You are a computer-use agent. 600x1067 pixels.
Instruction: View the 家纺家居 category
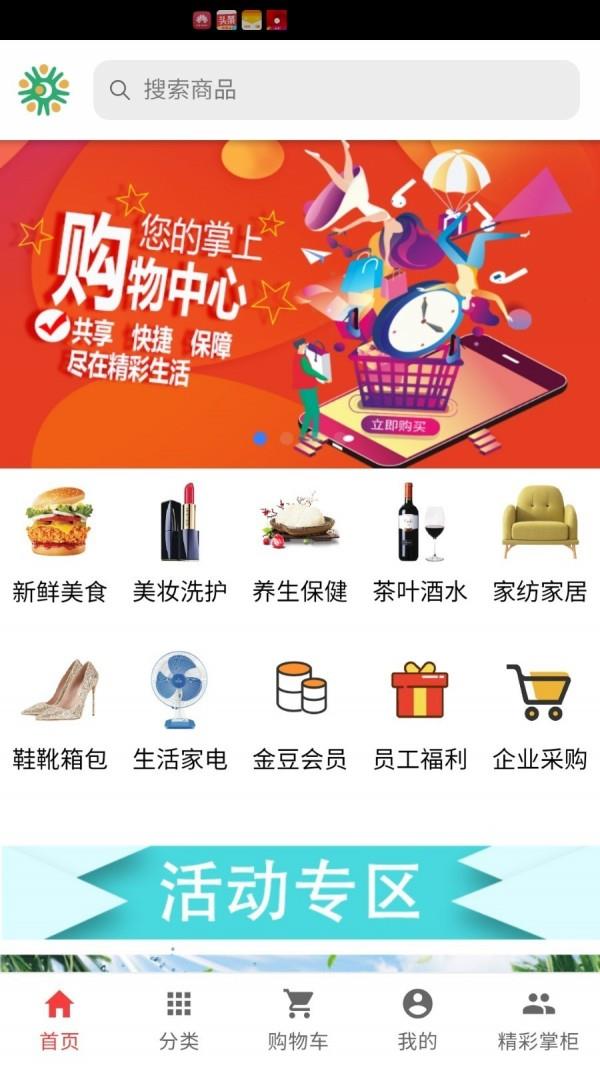coord(540,545)
